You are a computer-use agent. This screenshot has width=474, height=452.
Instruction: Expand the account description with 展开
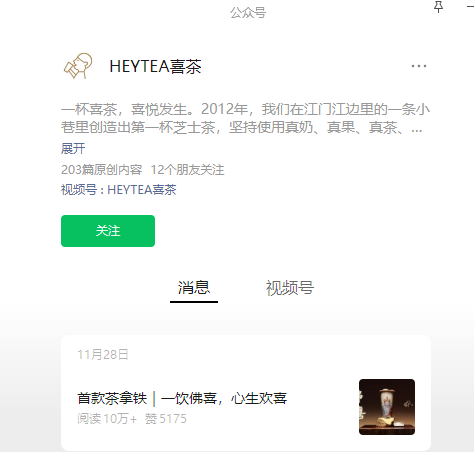click(73, 148)
